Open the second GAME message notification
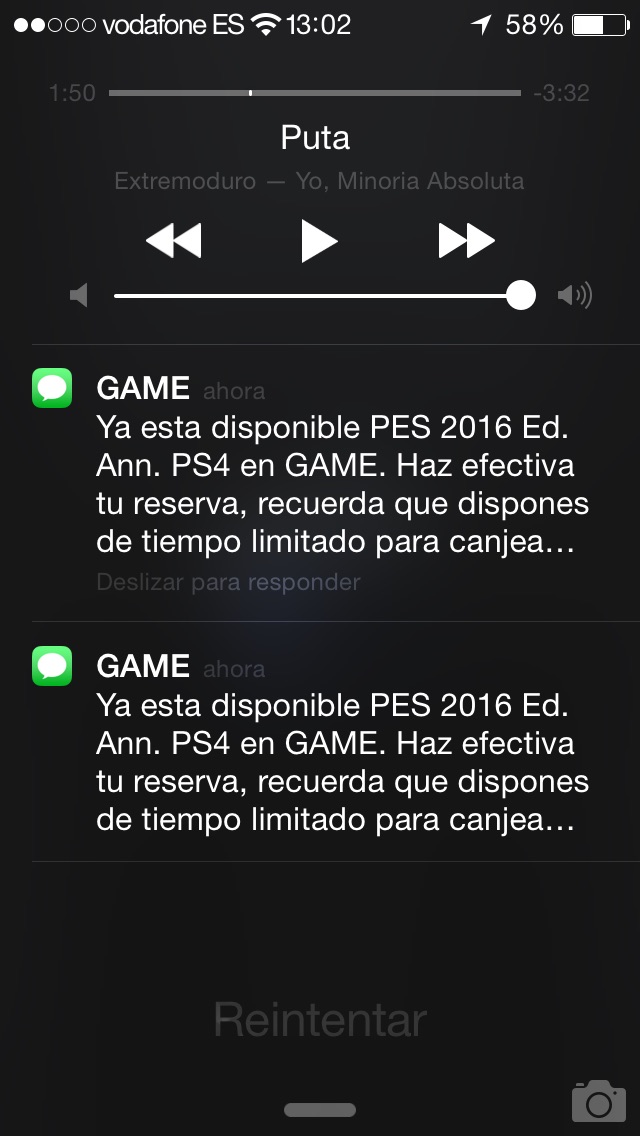This screenshot has height=1136, width=640. (334, 742)
